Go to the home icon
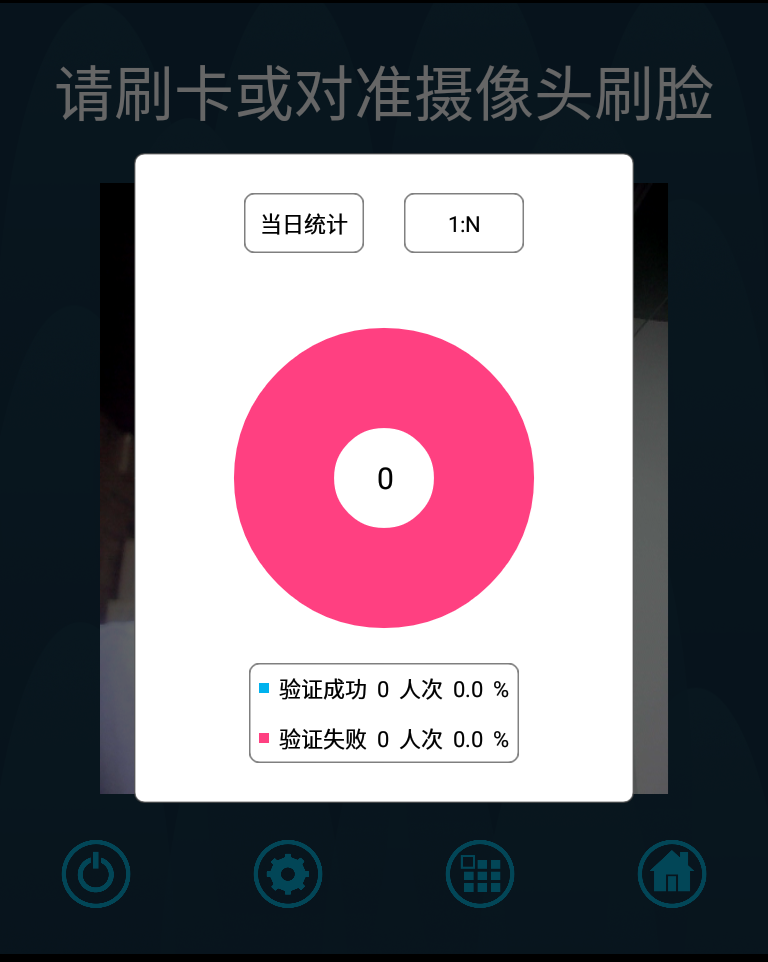 click(x=672, y=874)
